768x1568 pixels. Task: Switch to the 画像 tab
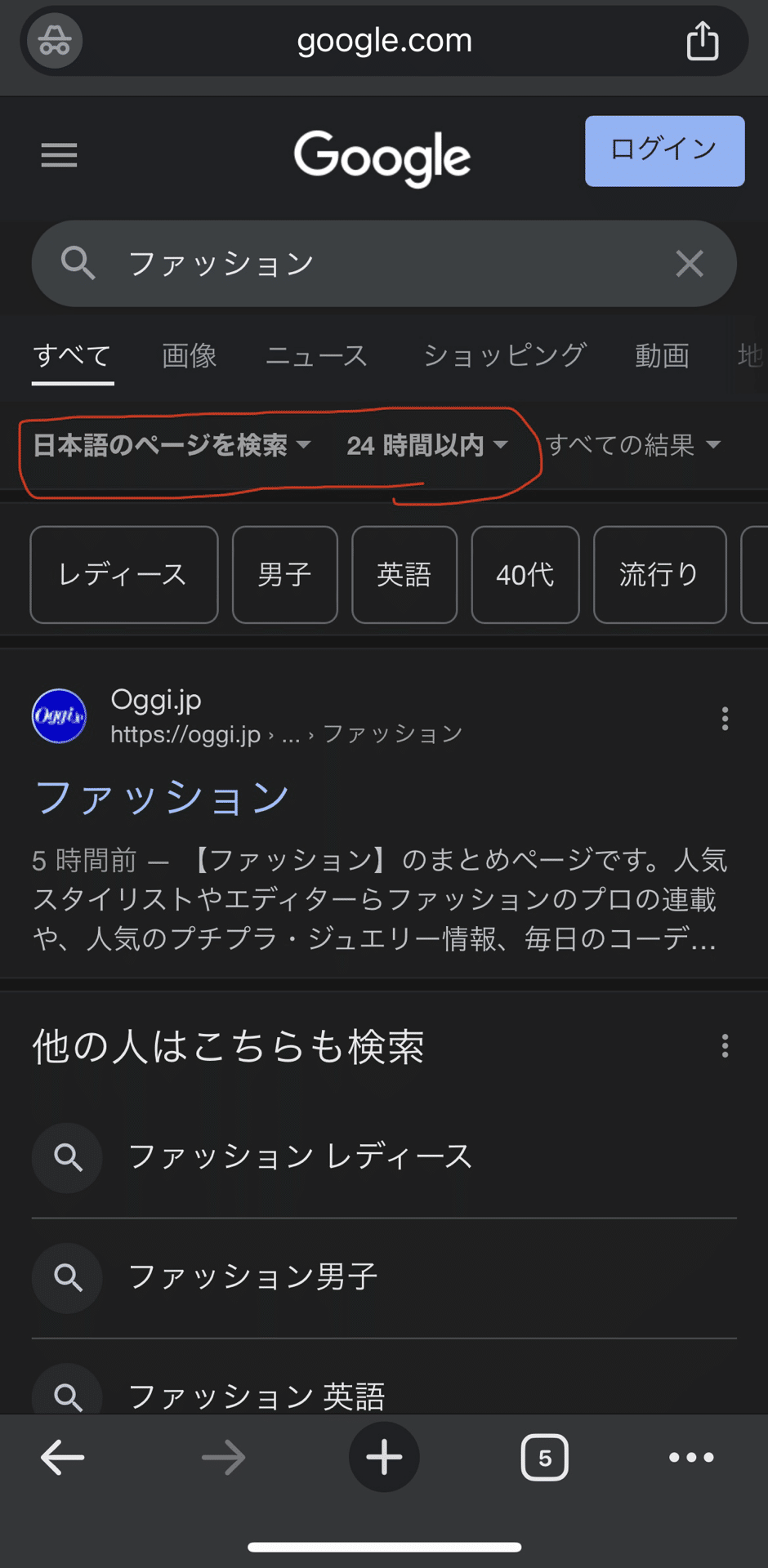pyautogui.click(x=189, y=356)
